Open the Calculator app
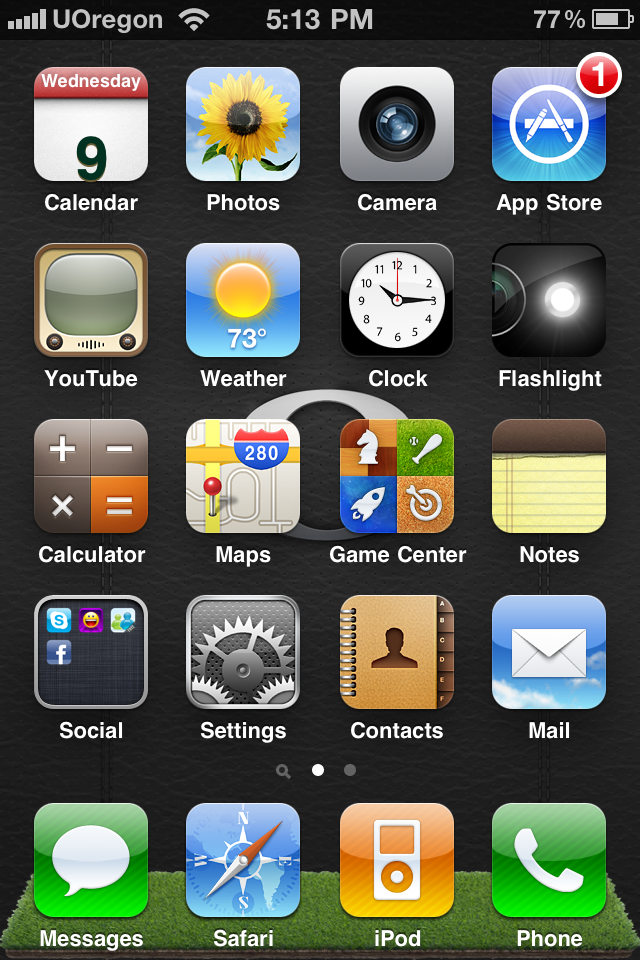The height and width of the screenshot is (960, 640). [x=91, y=476]
